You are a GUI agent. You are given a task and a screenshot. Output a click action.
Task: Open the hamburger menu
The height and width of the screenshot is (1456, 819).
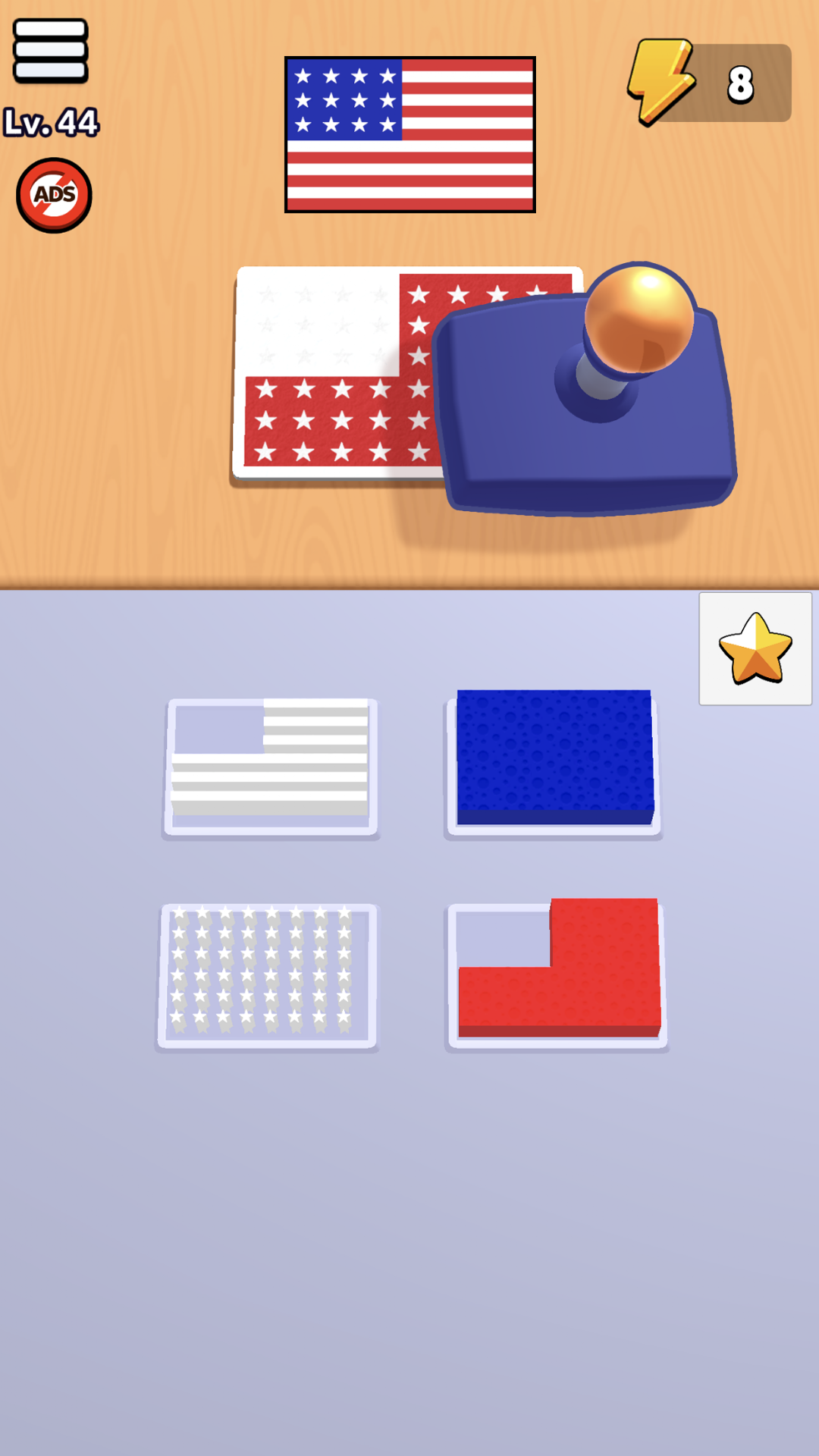tap(50, 52)
